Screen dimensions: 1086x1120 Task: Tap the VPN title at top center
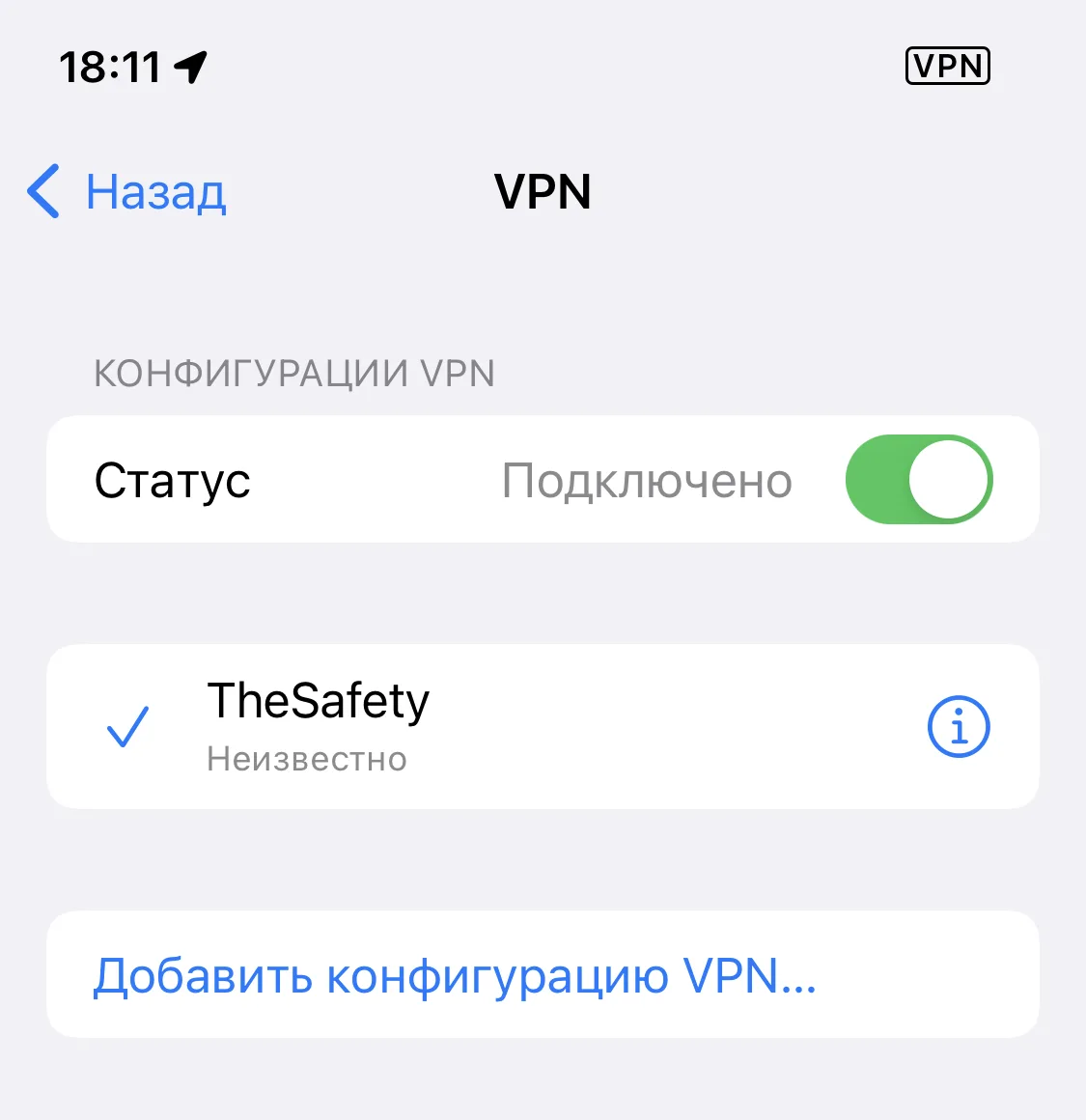pyautogui.click(x=543, y=192)
